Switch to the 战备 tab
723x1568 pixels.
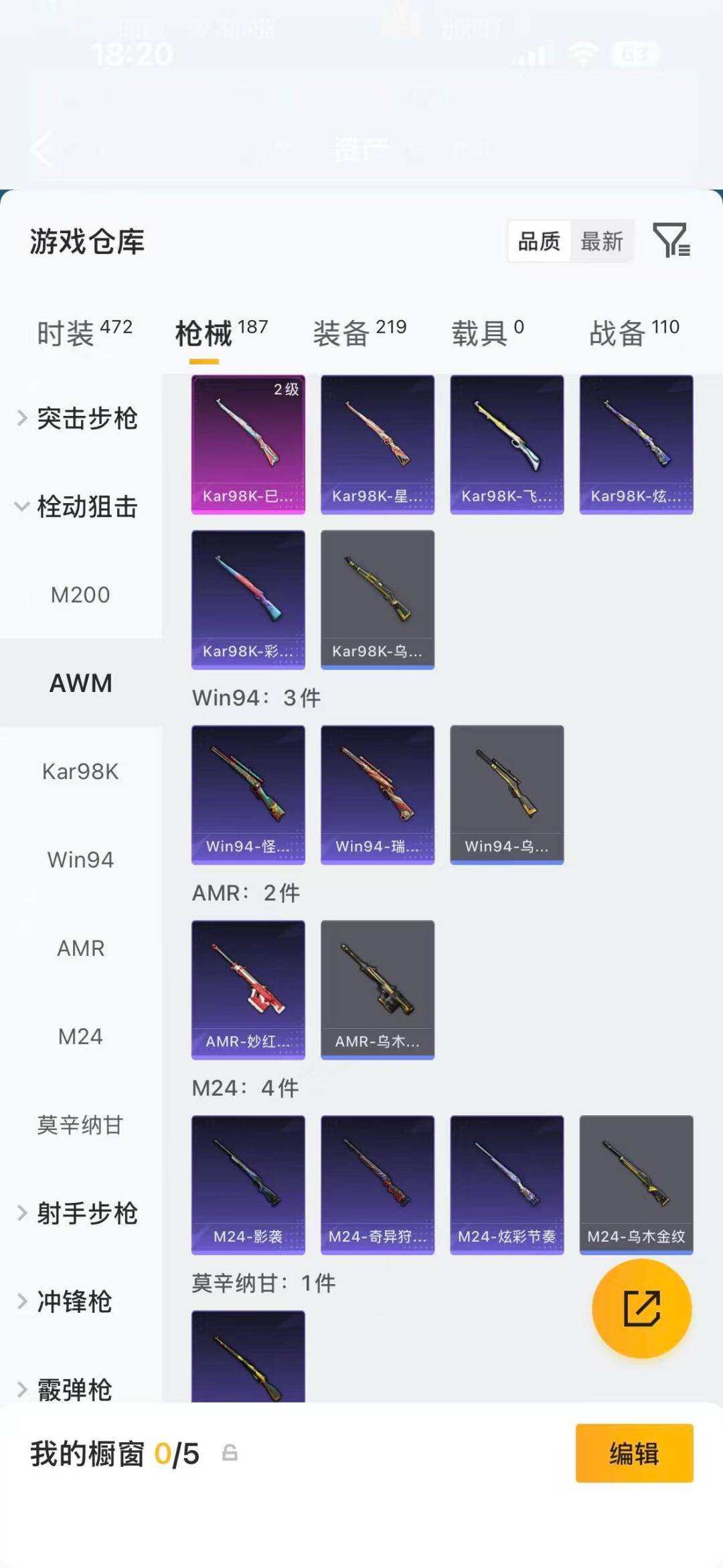pos(634,333)
